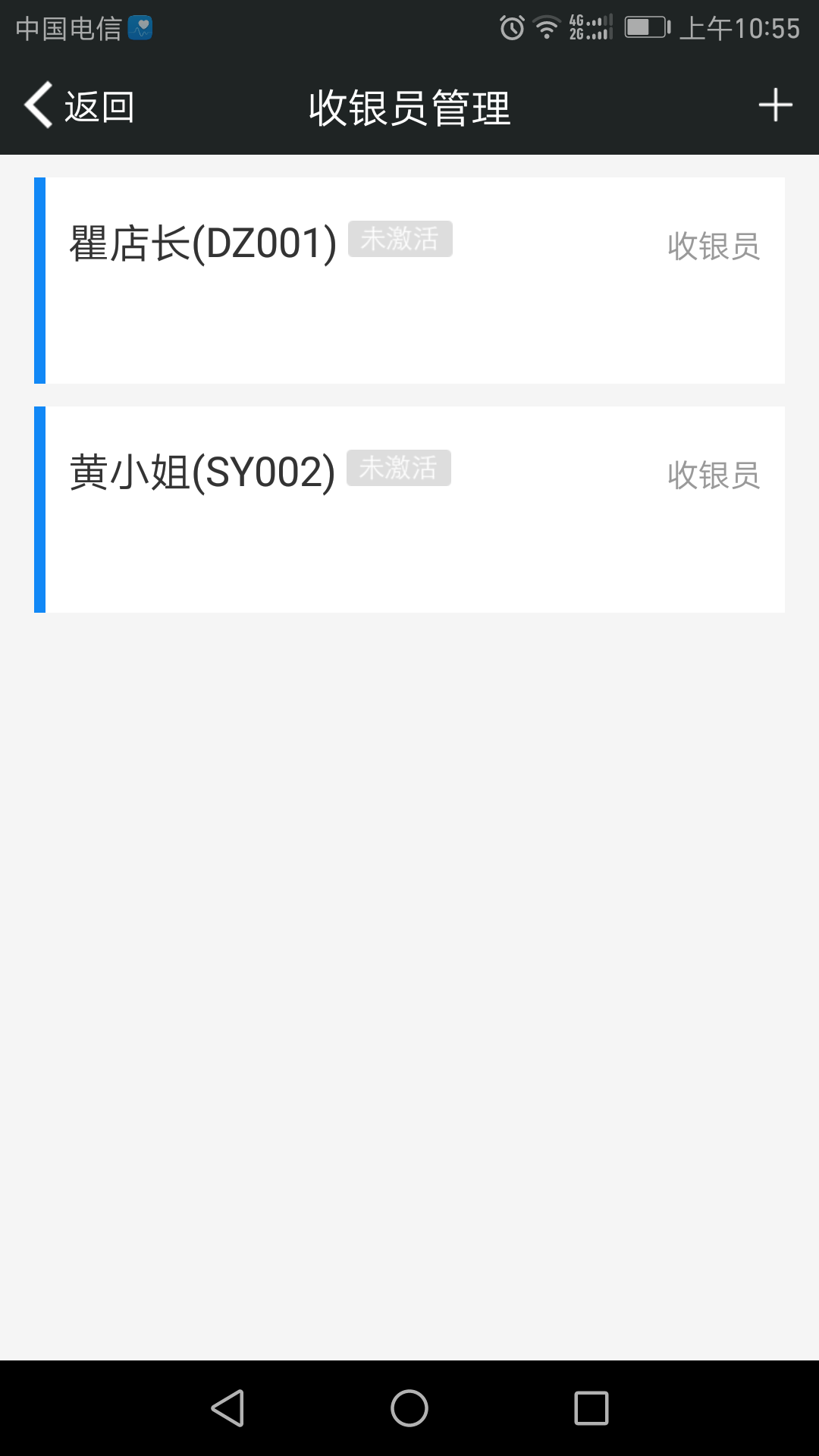
Task: Tap the 返回 back button
Action: pos(79,105)
